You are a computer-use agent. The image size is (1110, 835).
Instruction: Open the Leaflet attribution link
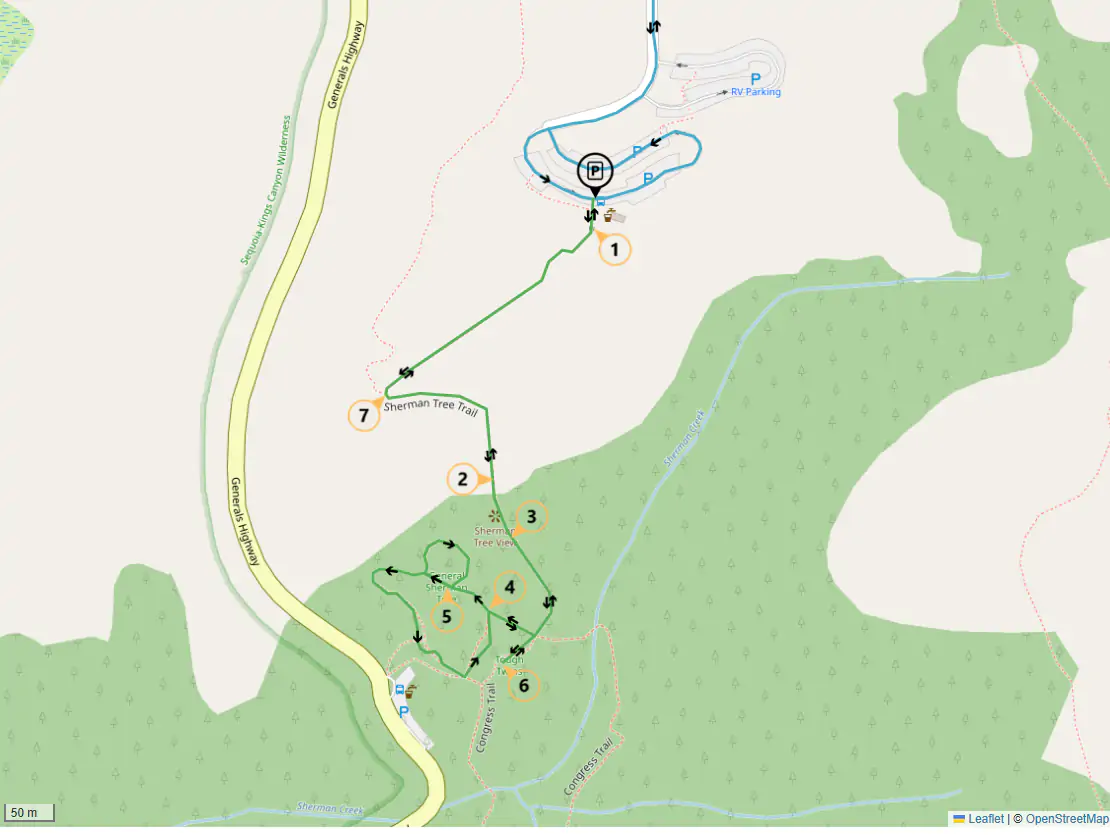979,818
